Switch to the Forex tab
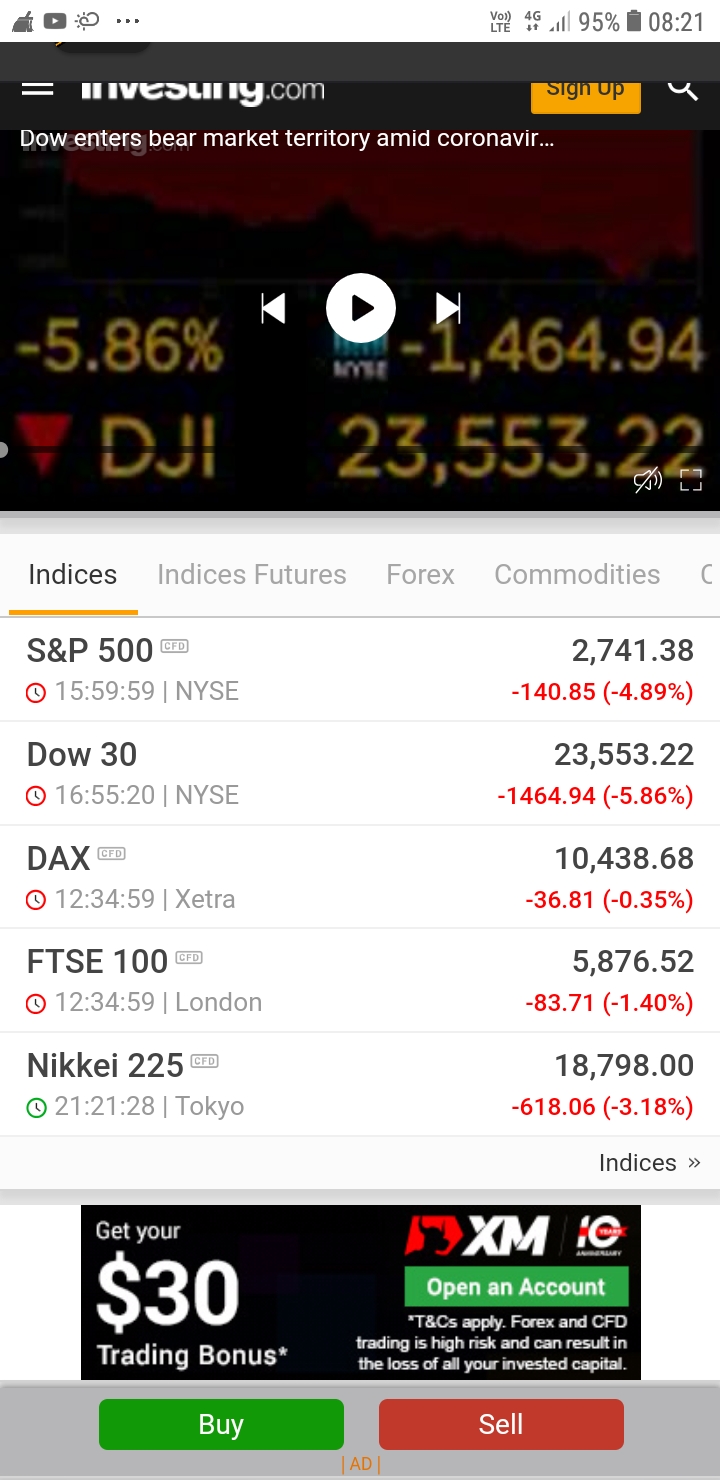This screenshot has width=720, height=1480. [x=420, y=575]
